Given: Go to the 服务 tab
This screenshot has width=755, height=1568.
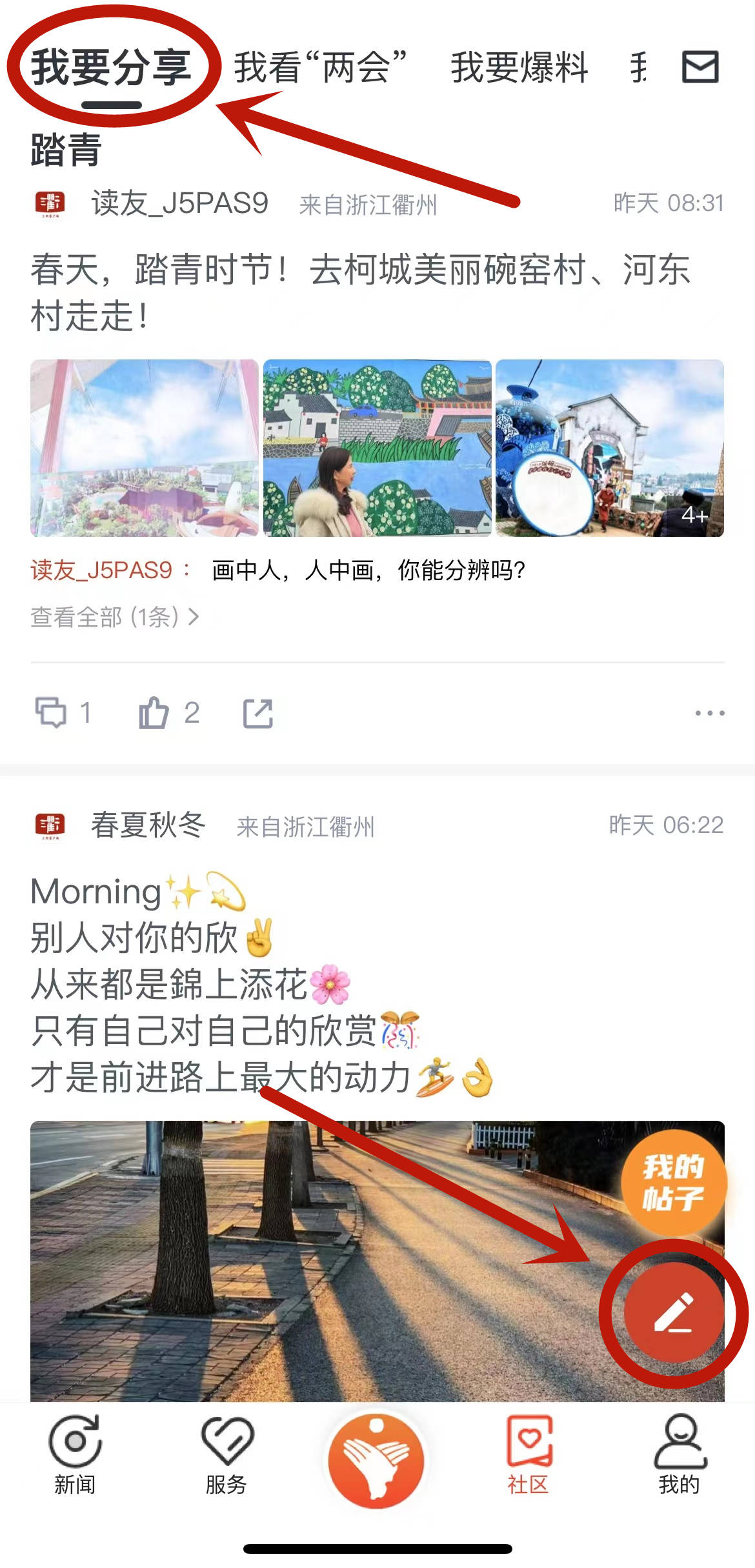Looking at the screenshot, I should tap(226, 1455).
